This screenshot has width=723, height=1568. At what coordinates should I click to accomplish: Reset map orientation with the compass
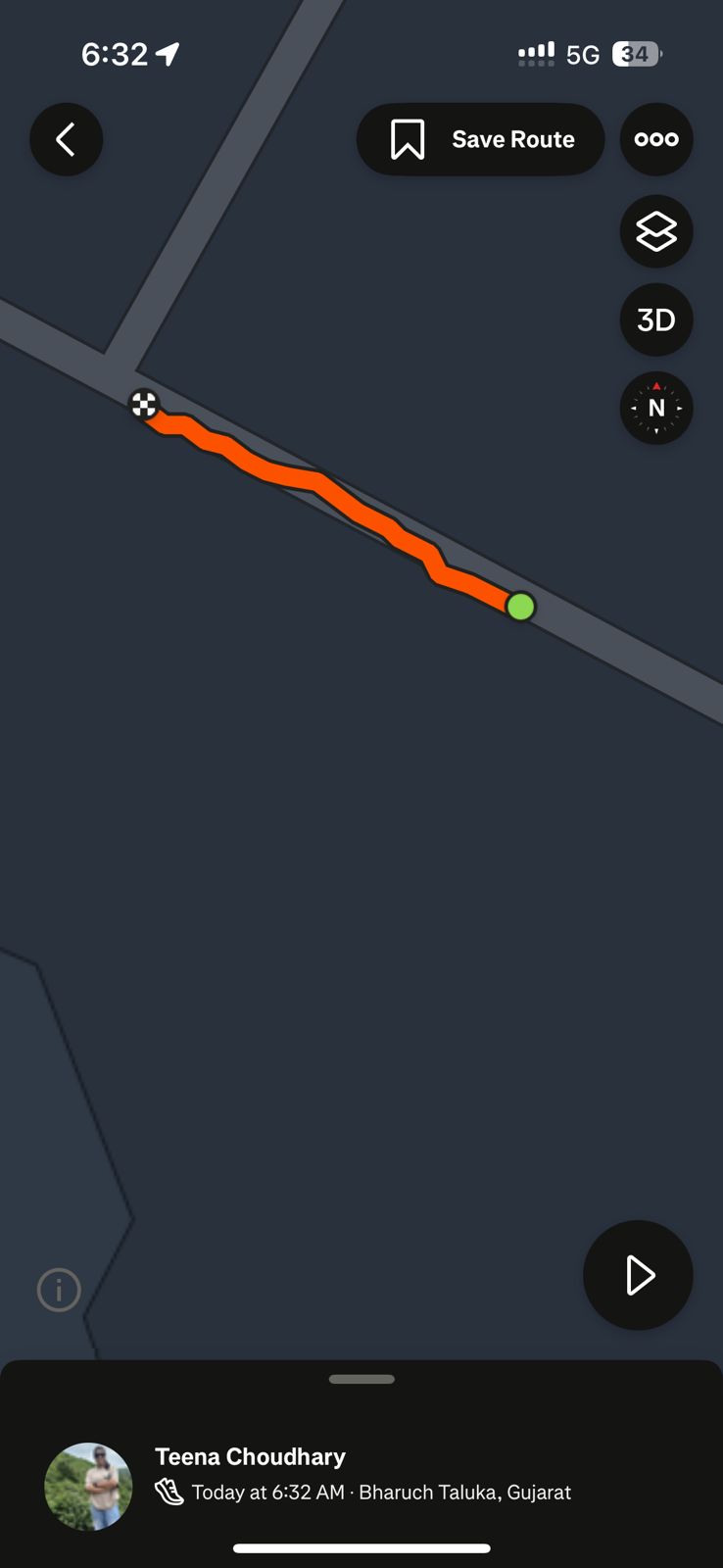[x=656, y=408]
